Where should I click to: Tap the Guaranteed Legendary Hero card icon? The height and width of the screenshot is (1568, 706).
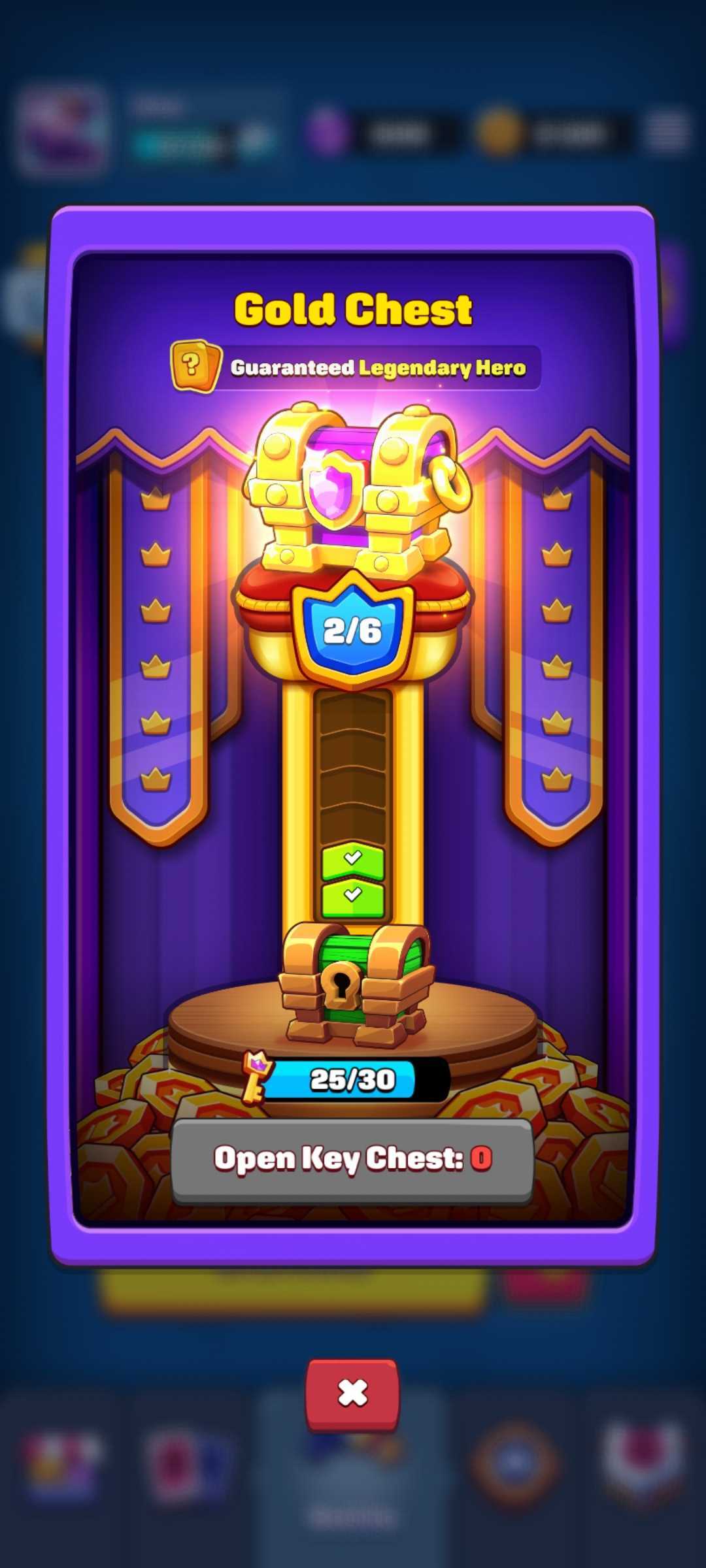point(193,366)
